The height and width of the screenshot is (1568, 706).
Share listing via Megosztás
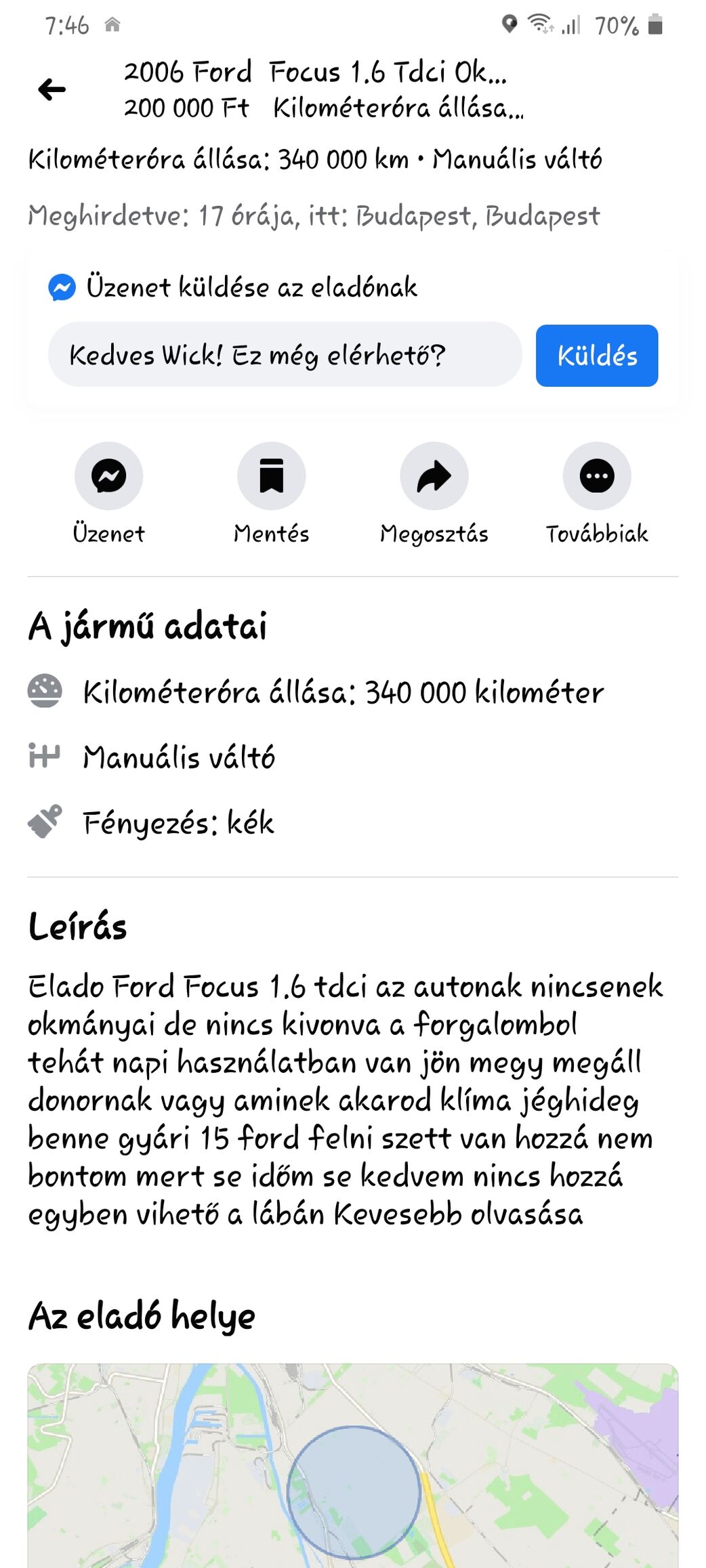(434, 494)
